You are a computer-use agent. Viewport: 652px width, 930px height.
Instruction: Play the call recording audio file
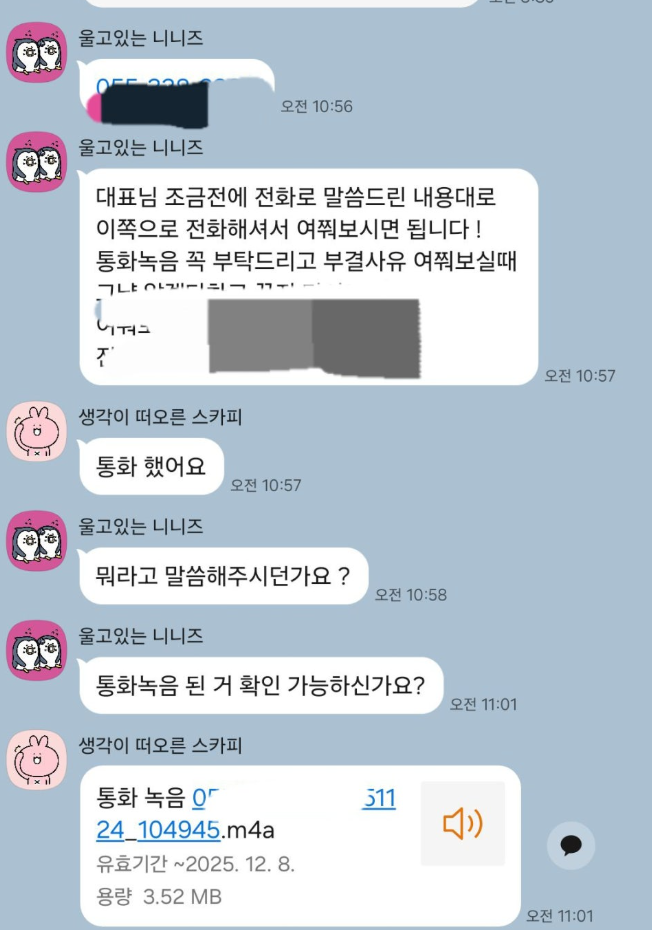coord(462,823)
